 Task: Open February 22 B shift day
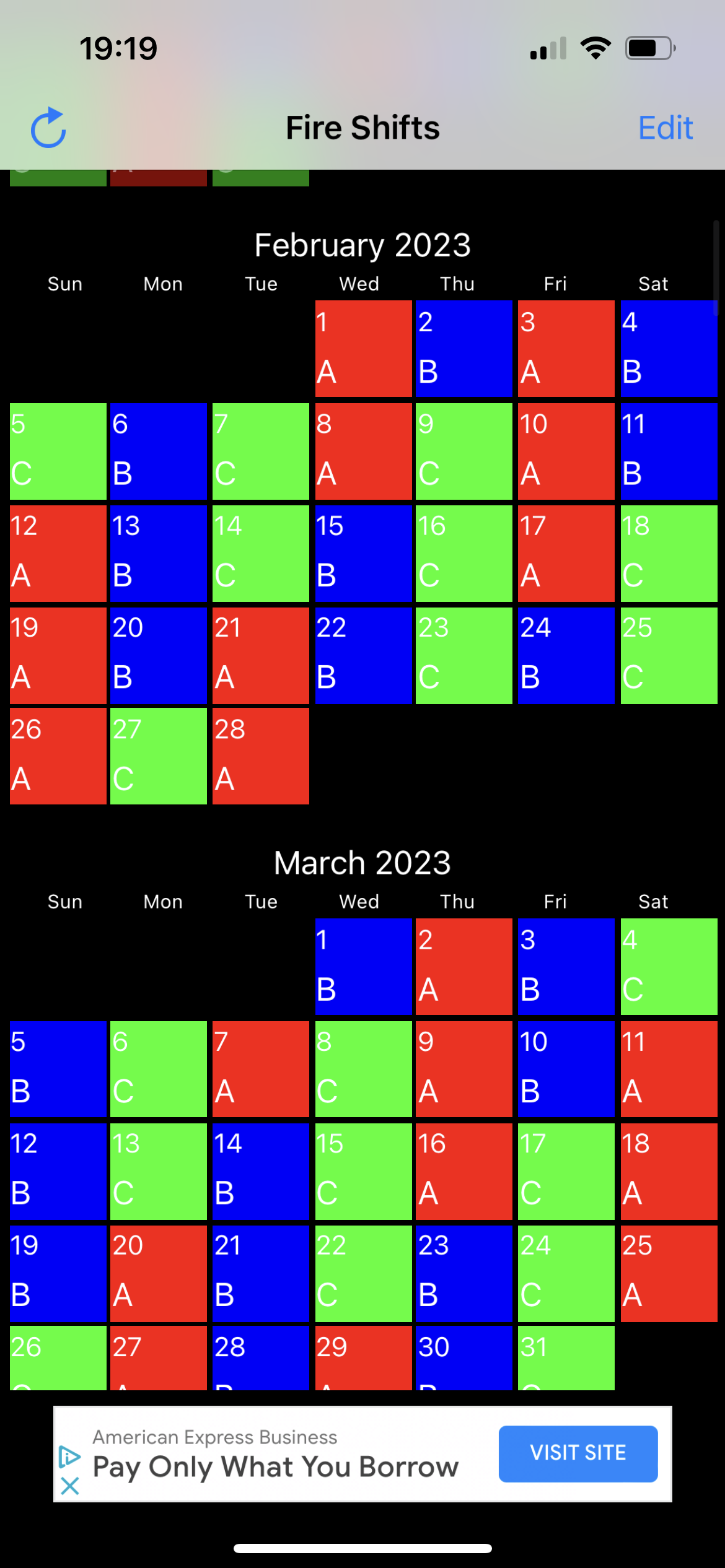point(363,655)
